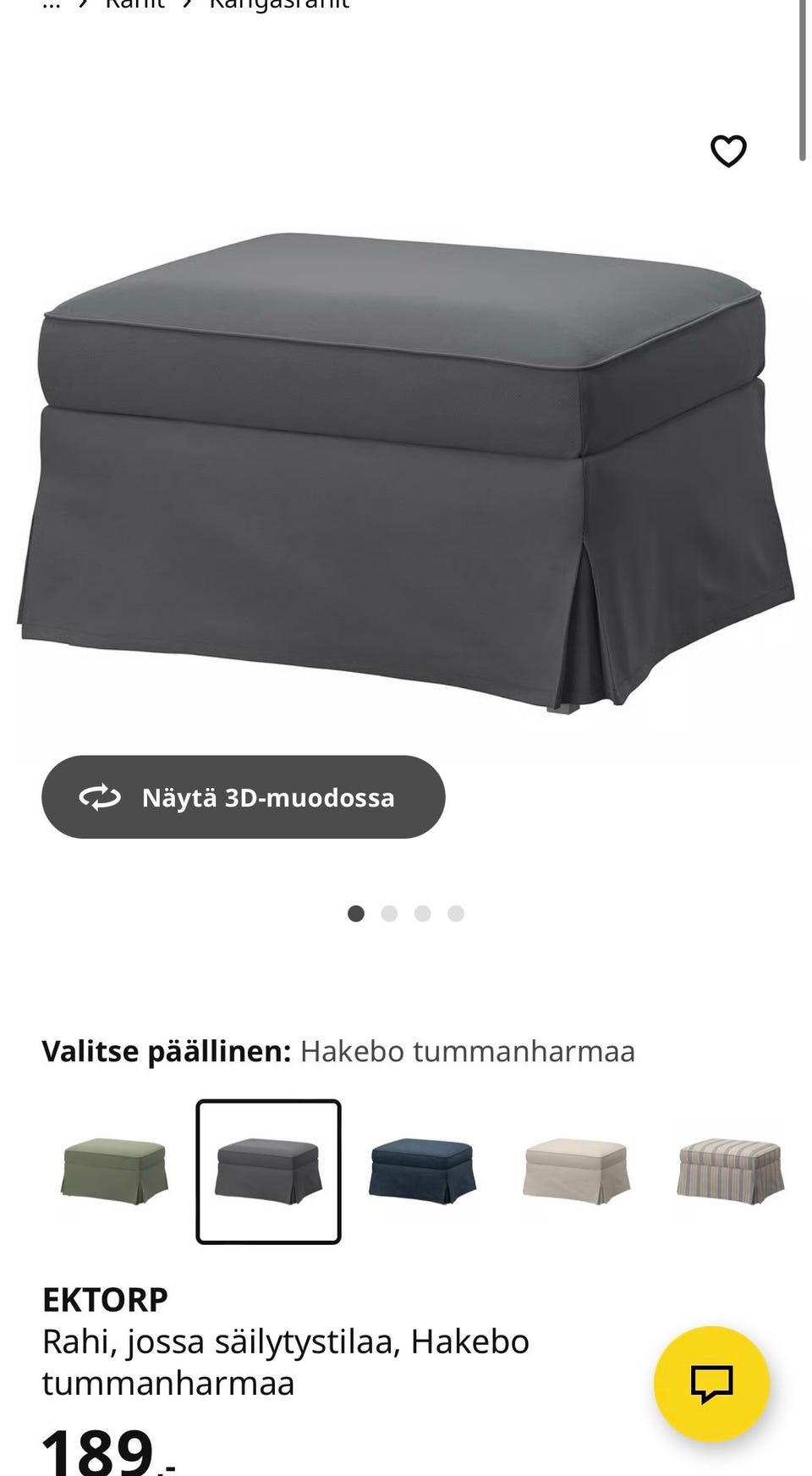Click the active first carousel dot
This screenshot has width=812, height=1476.
(356, 913)
